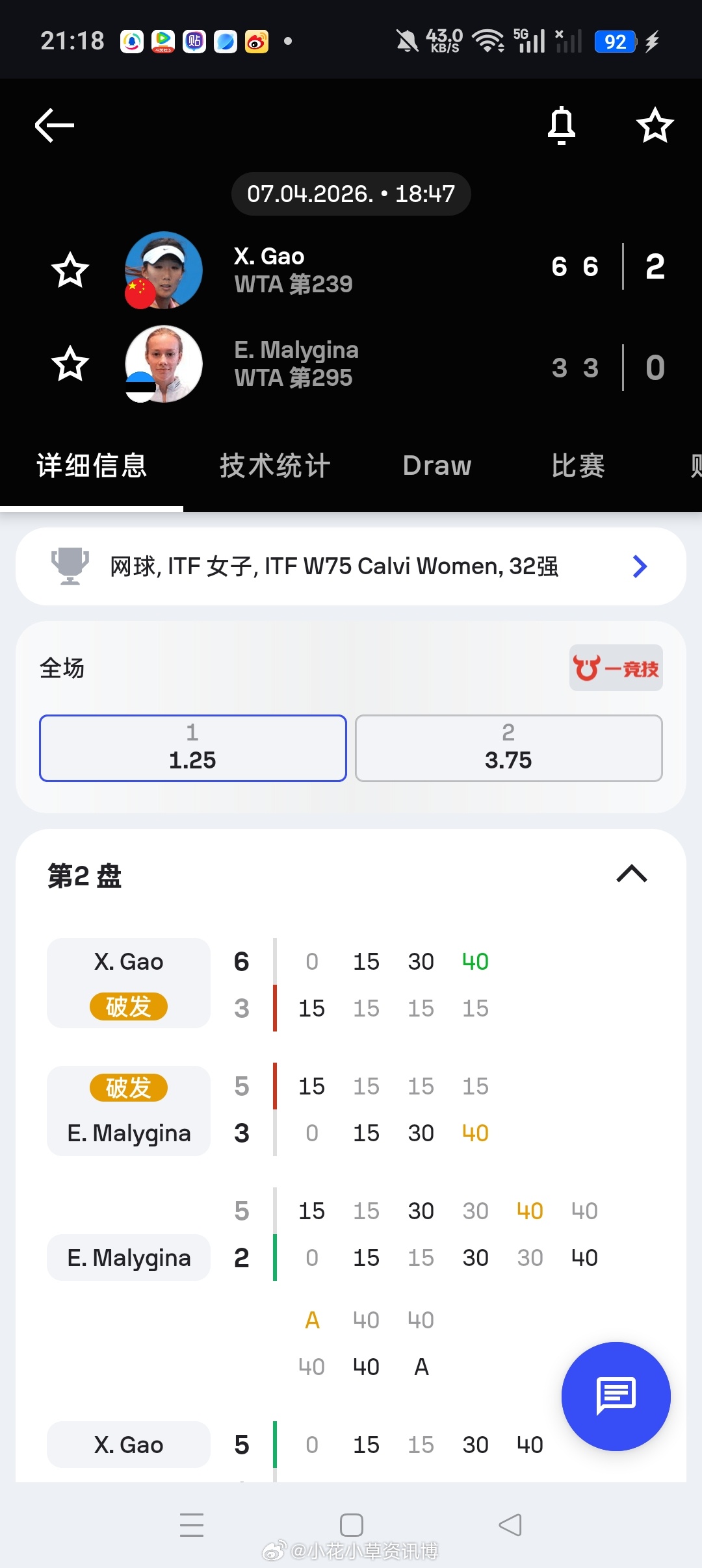Viewport: 702px width, 1568px height.
Task: Select the 3.75 odds for player 2
Action: pyautogui.click(x=508, y=748)
